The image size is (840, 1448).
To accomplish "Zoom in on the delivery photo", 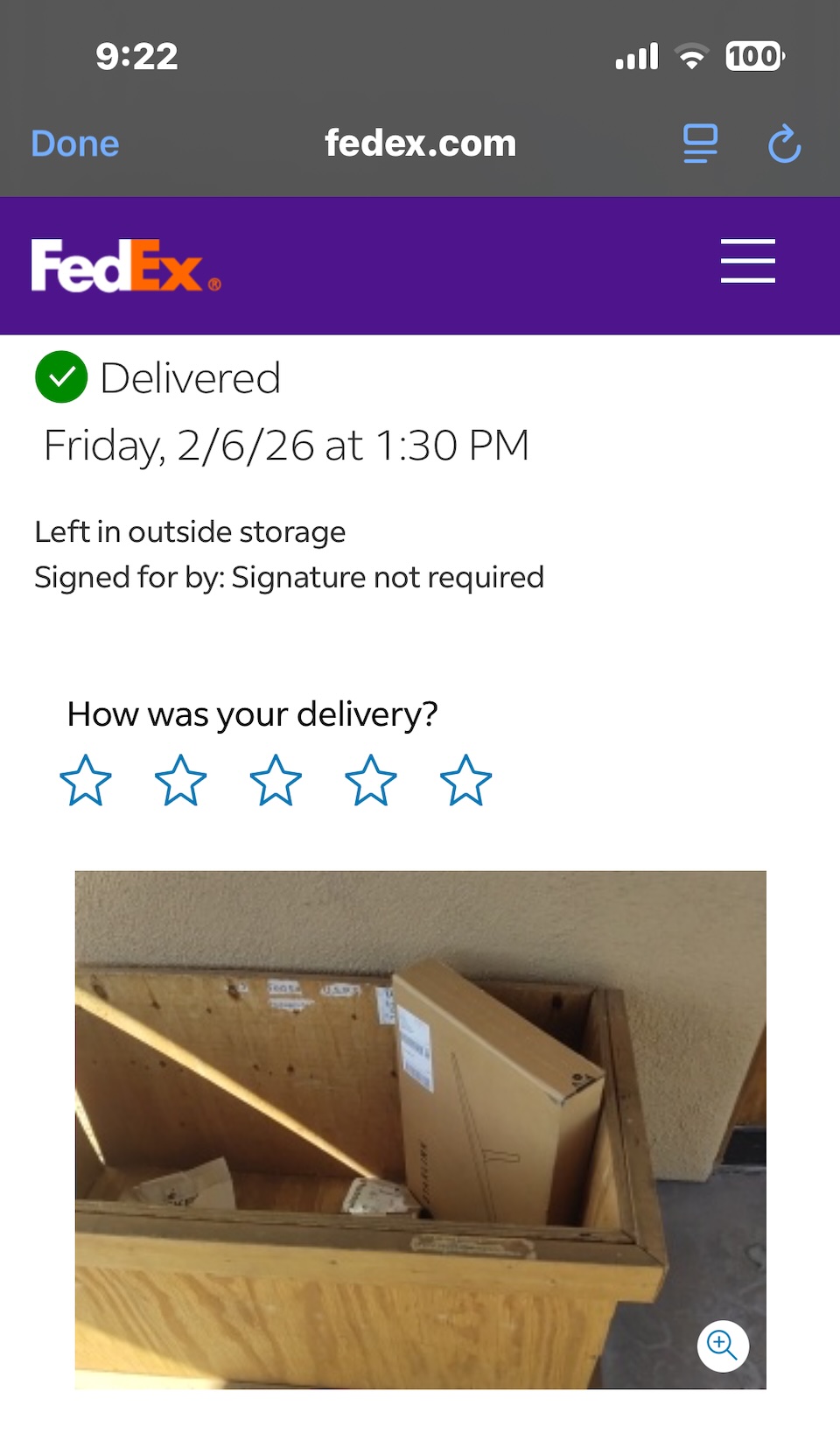I will point(723,1345).
